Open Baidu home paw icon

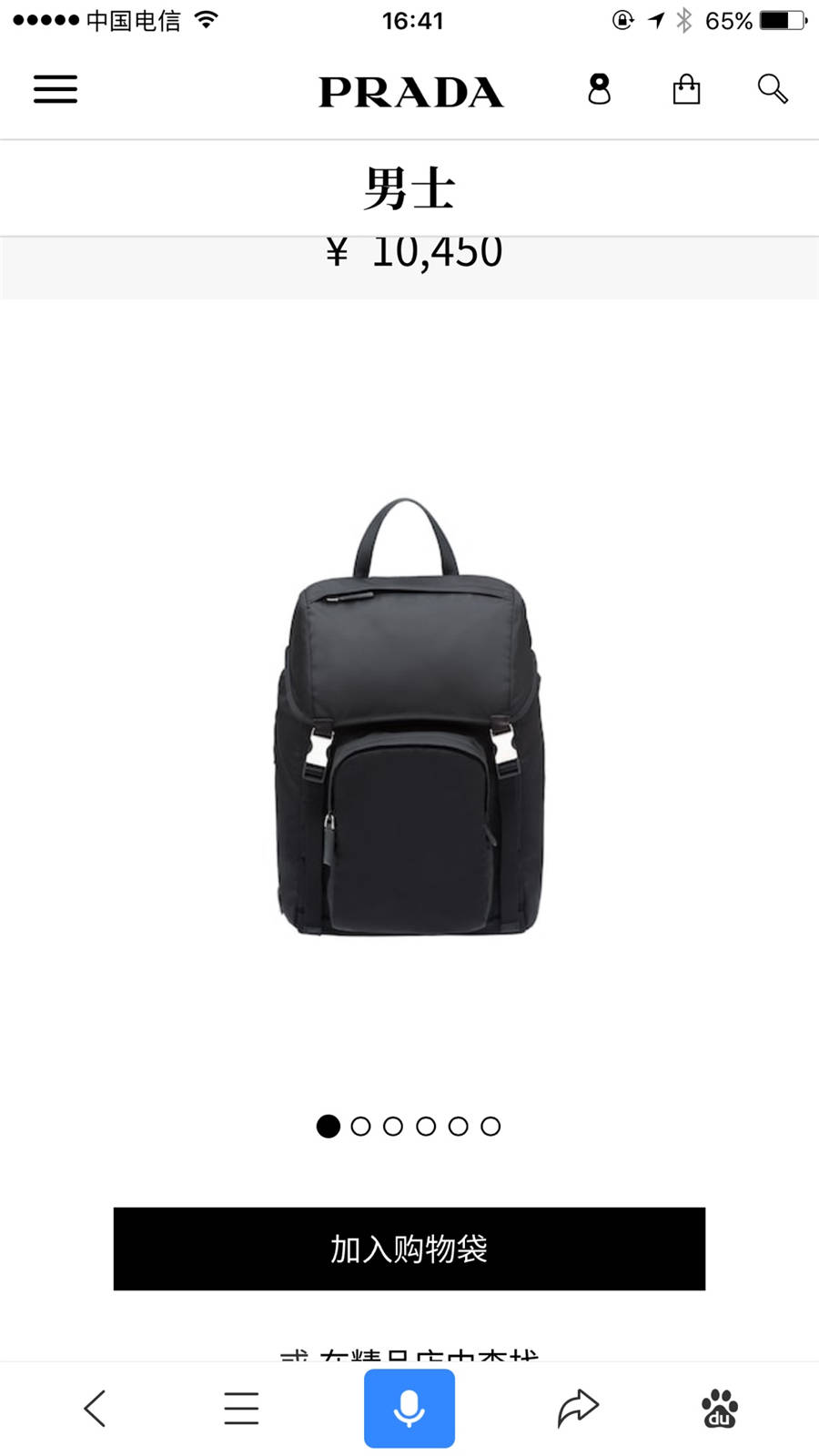(720, 1408)
